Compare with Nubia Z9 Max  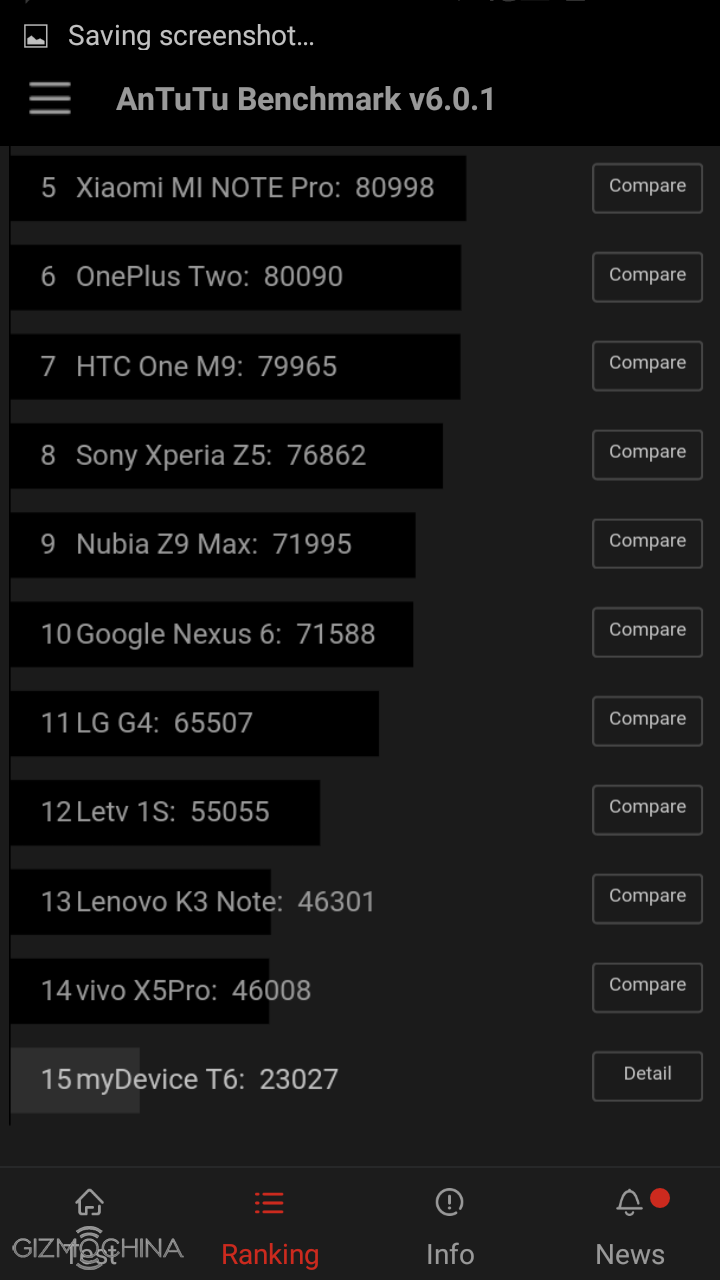pos(647,543)
